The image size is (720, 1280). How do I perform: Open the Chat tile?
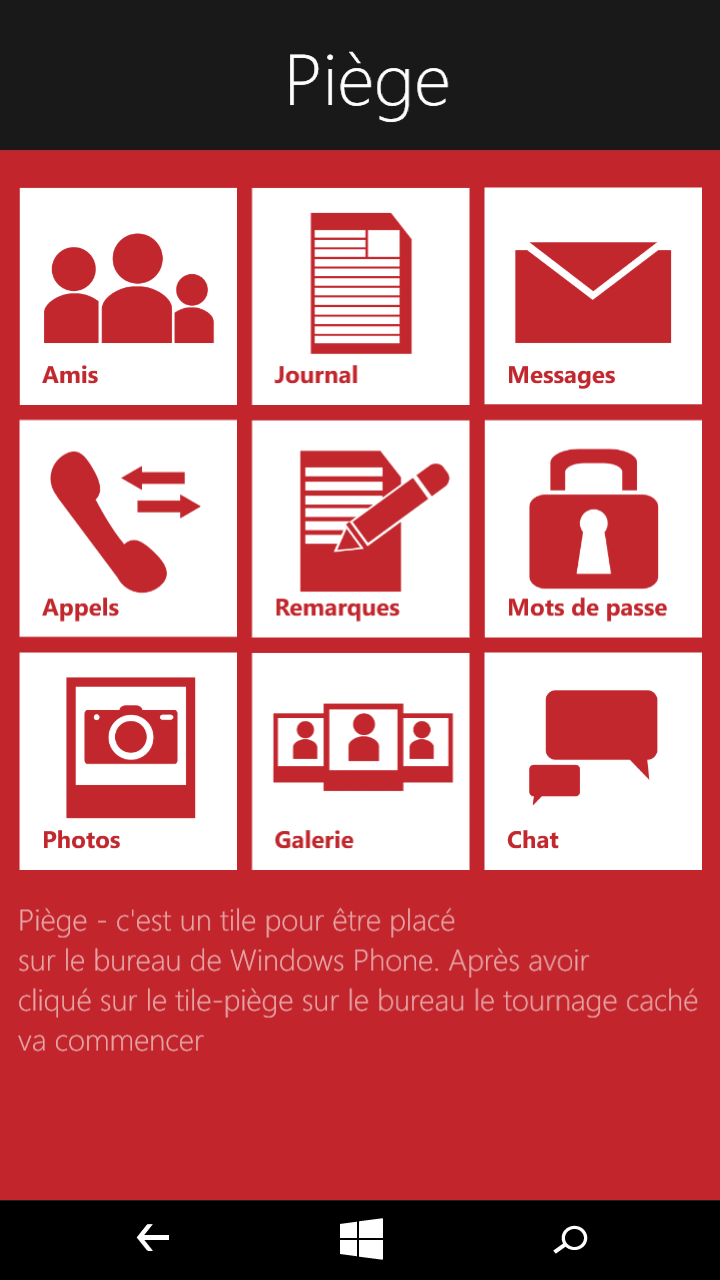pyautogui.click(x=593, y=761)
